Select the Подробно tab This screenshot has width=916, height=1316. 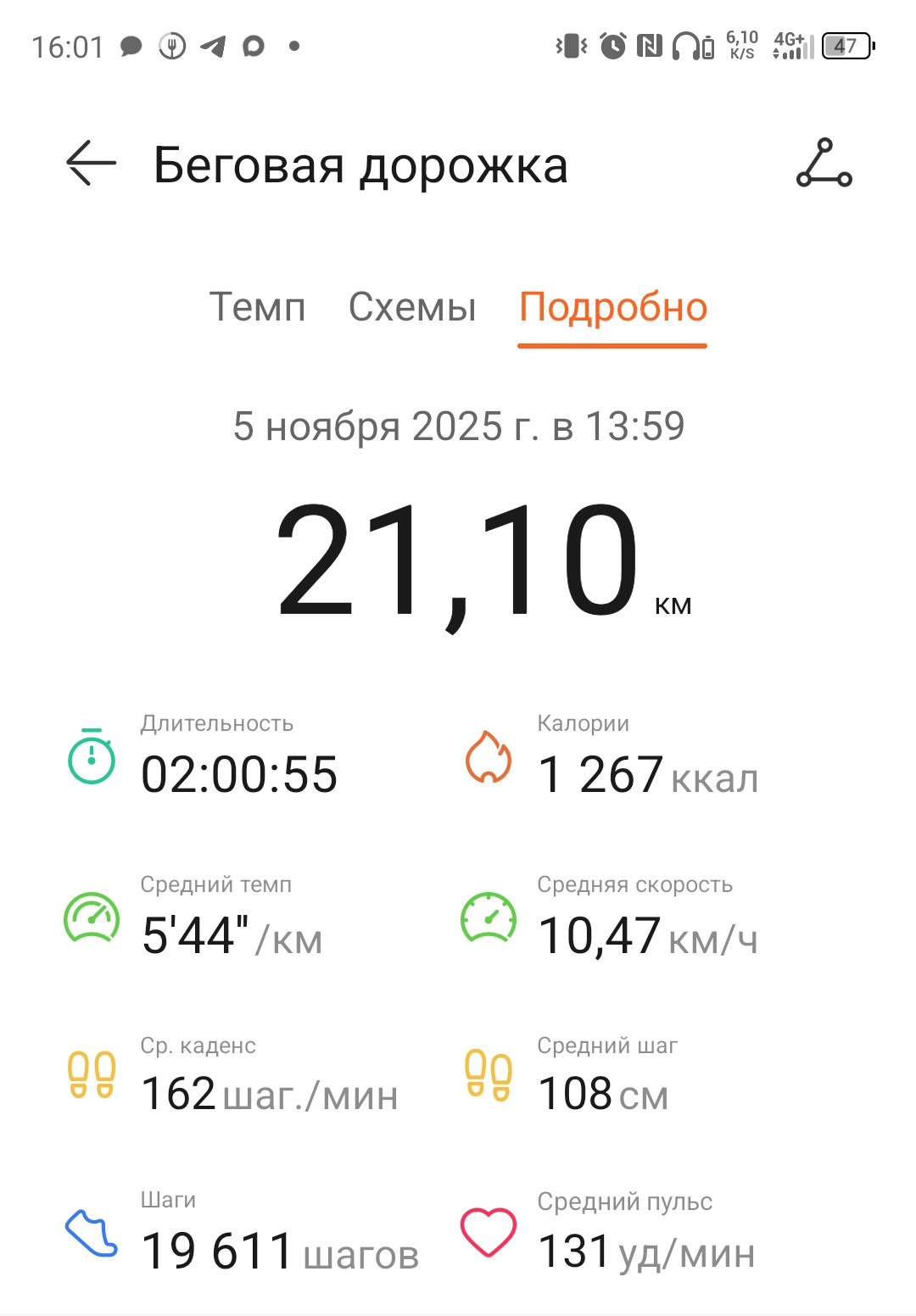(x=613, y=307)
